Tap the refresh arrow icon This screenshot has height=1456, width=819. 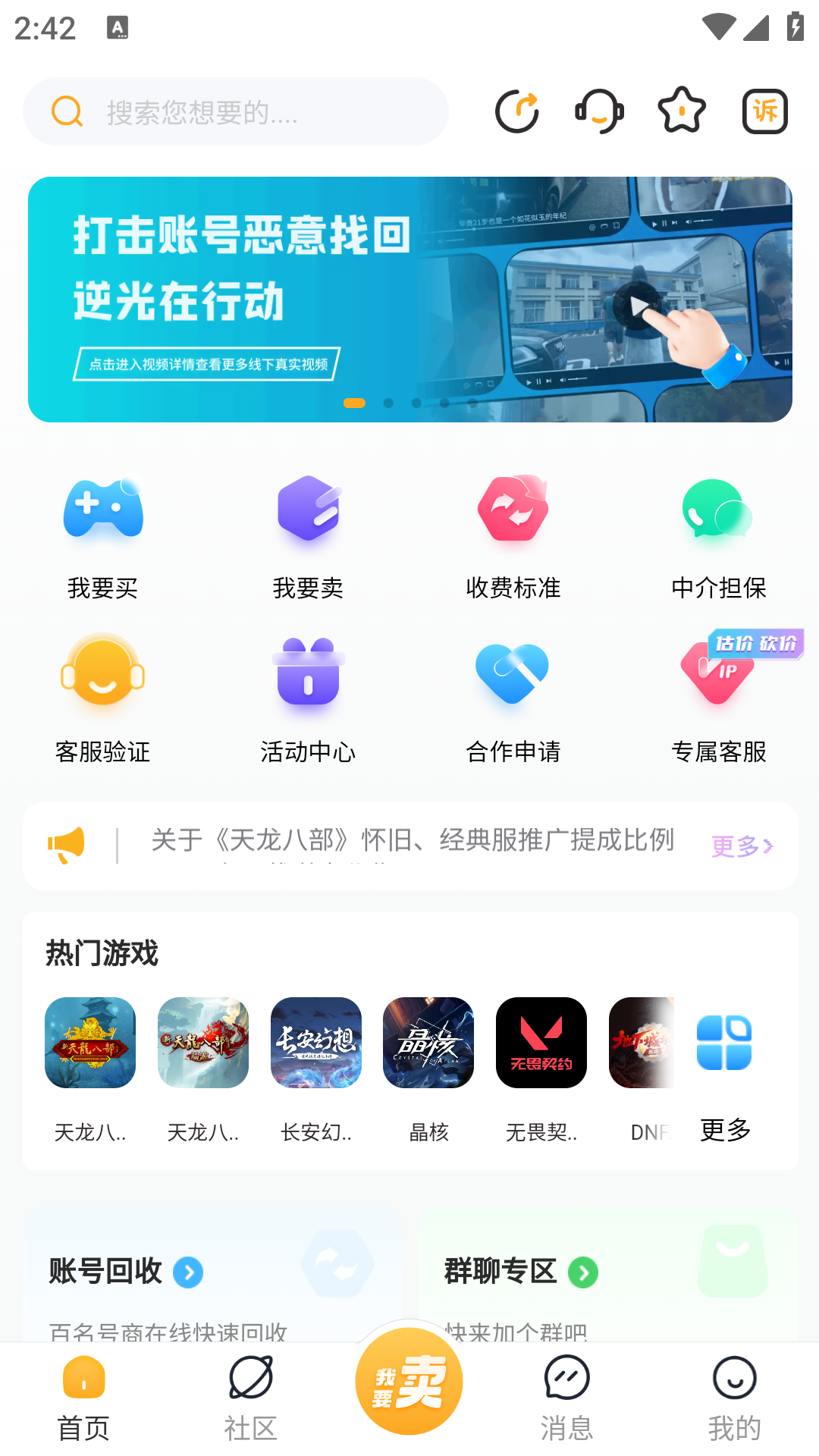tap(517, 111)
